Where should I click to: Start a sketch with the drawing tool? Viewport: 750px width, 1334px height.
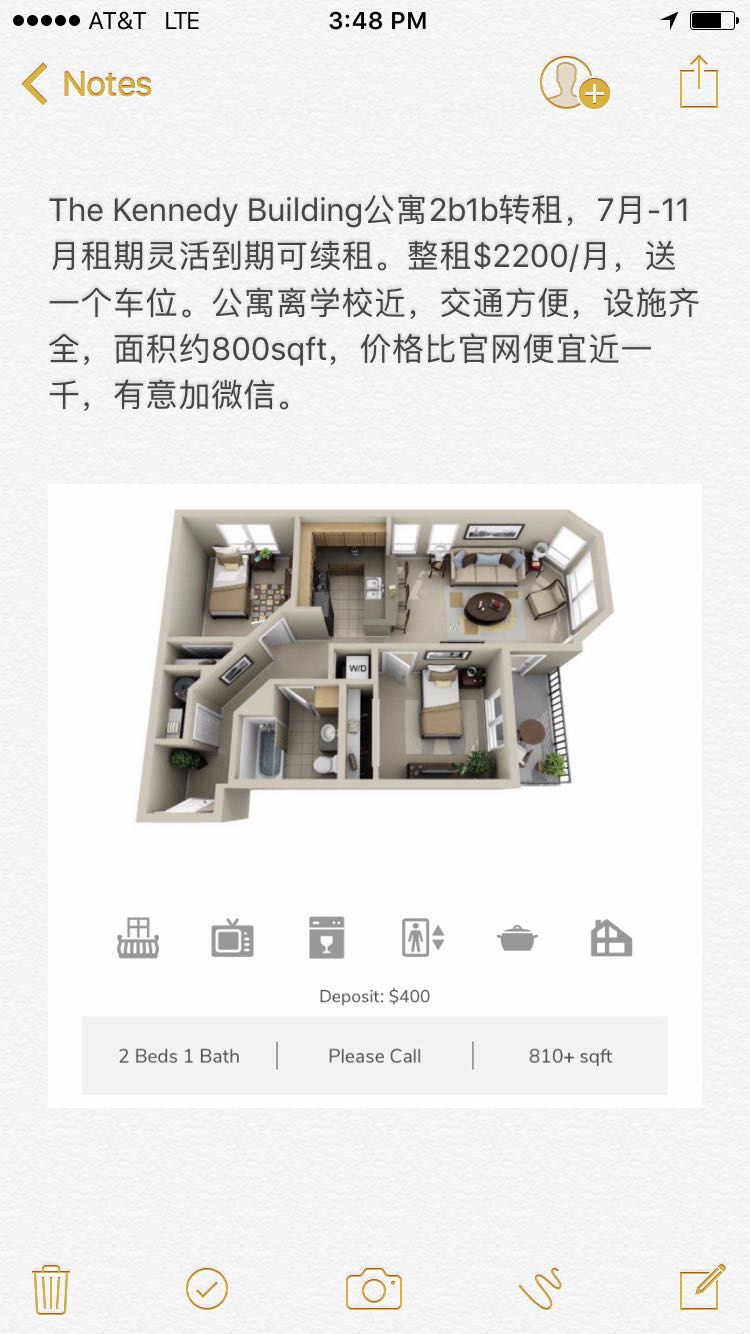click(x=540, y=1288)
